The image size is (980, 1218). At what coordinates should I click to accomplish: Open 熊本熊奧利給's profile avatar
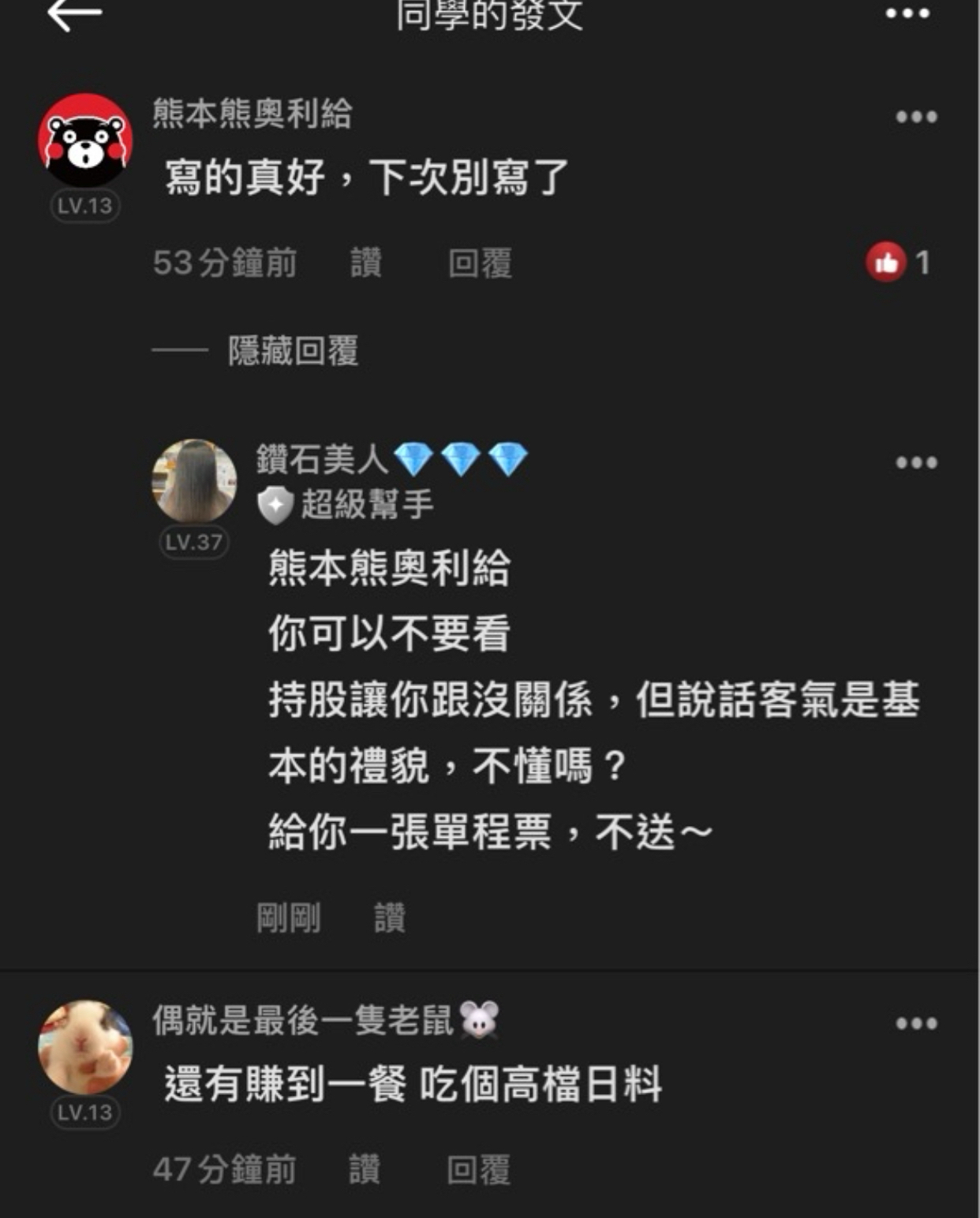85,140
